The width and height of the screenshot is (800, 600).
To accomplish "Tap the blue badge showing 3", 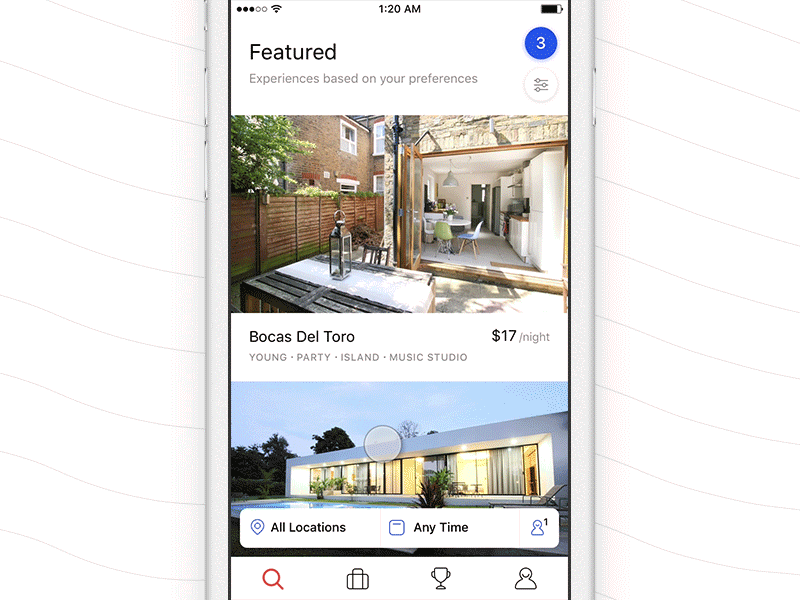I will click(x=541, y=43).
